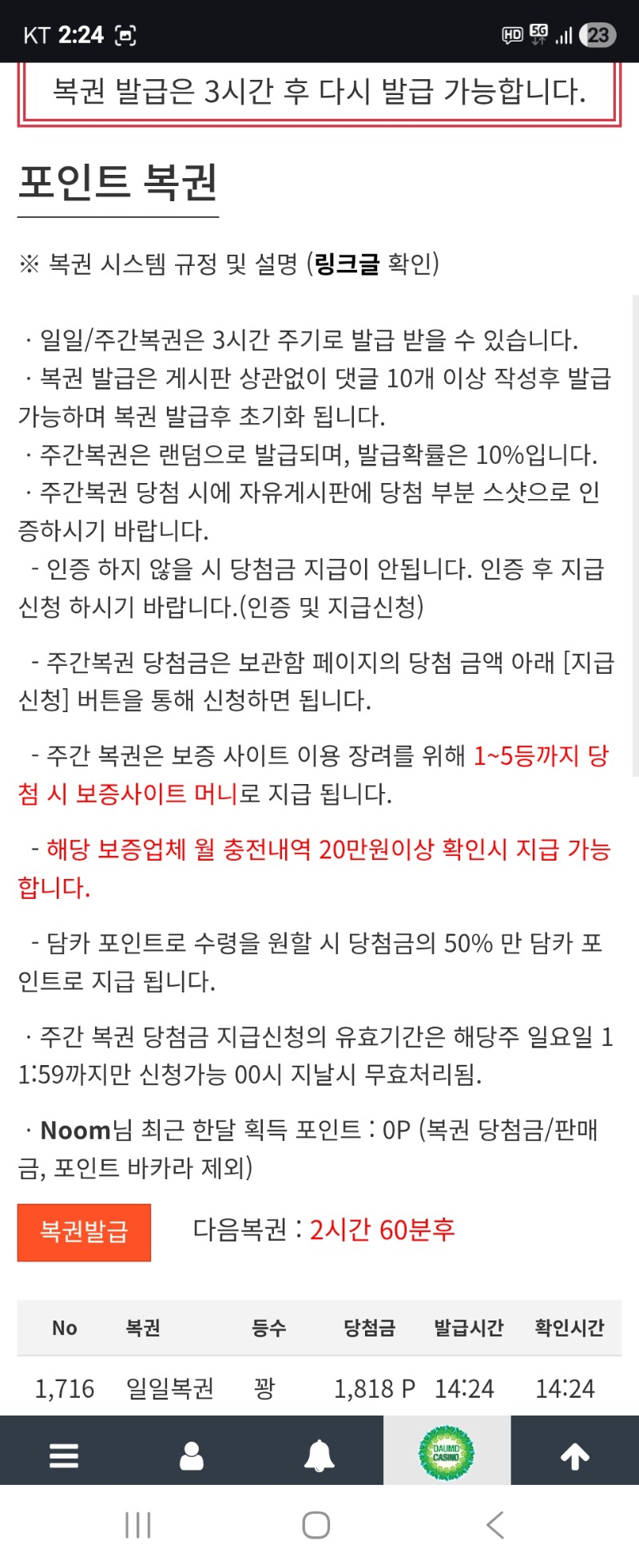The image size is (639, 1568).
Task: Open the 링크글 rules link
Action: click(347, 263)
